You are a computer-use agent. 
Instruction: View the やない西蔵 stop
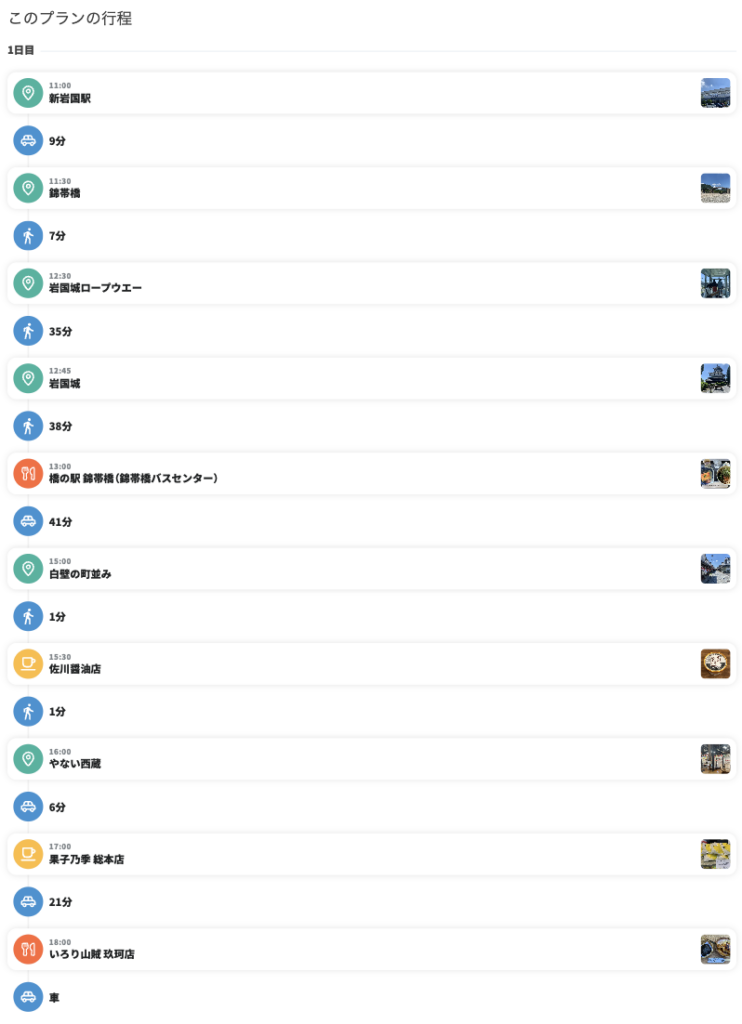click(370, 759)
